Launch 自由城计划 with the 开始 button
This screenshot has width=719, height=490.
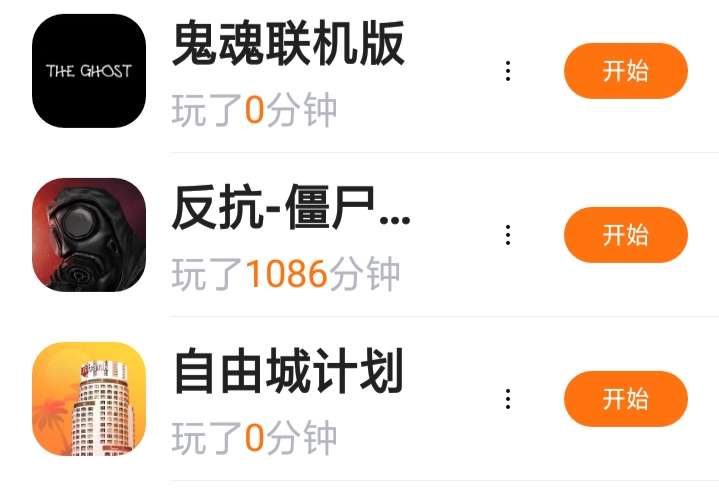[x=625, y=399]
